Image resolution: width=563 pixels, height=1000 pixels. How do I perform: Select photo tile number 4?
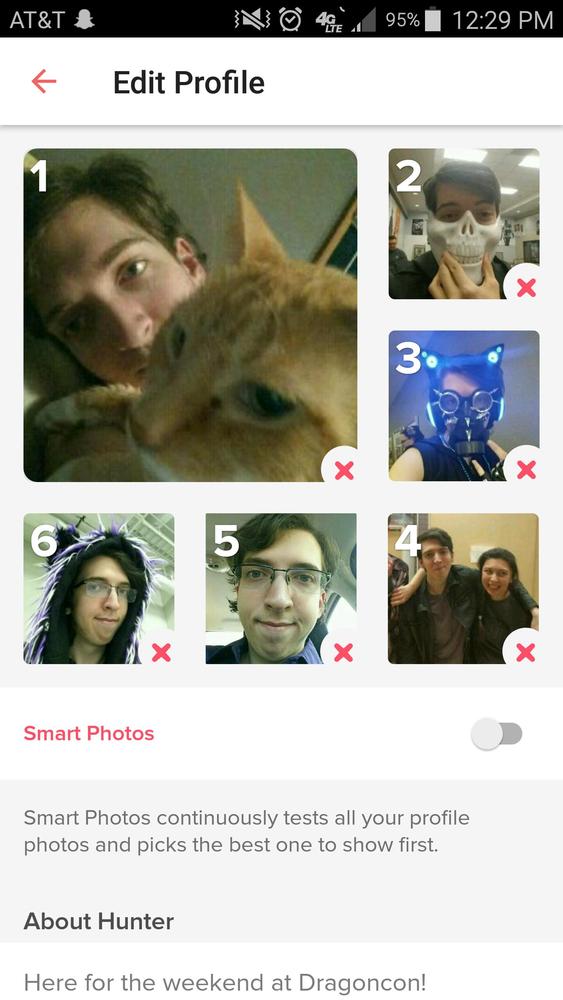[x=463, y=589]
